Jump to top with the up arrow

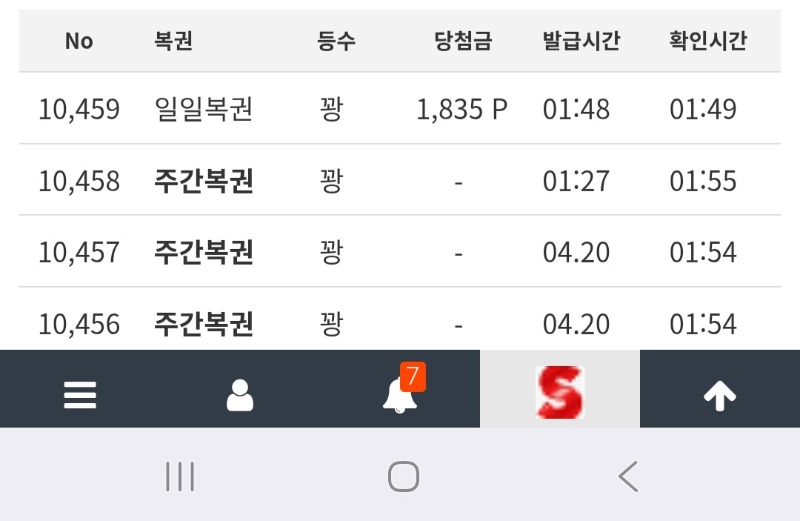[x=720, y=396]
